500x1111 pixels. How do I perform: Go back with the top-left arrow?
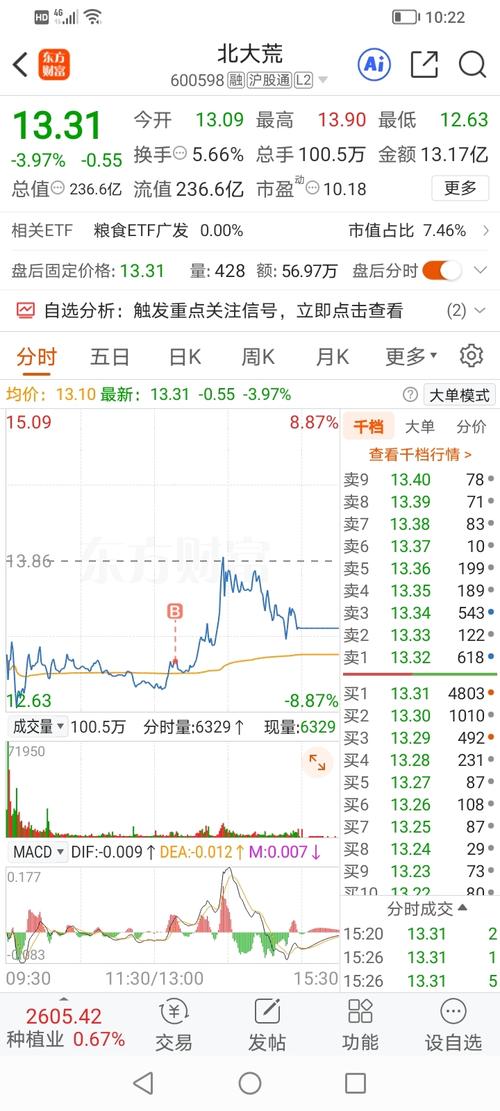pyautogui.click(x=21, y=65)
